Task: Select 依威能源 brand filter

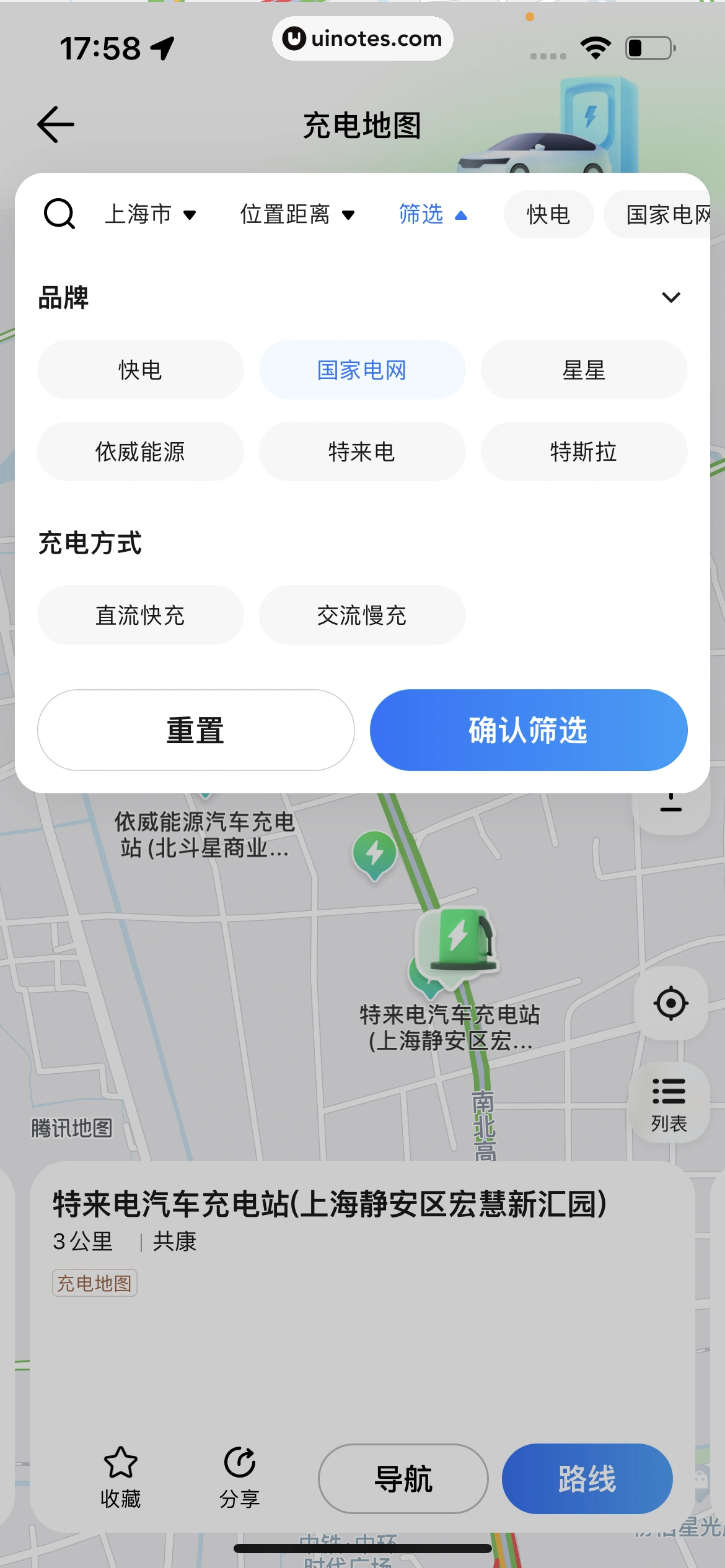Action: click(x=140, y=451)
